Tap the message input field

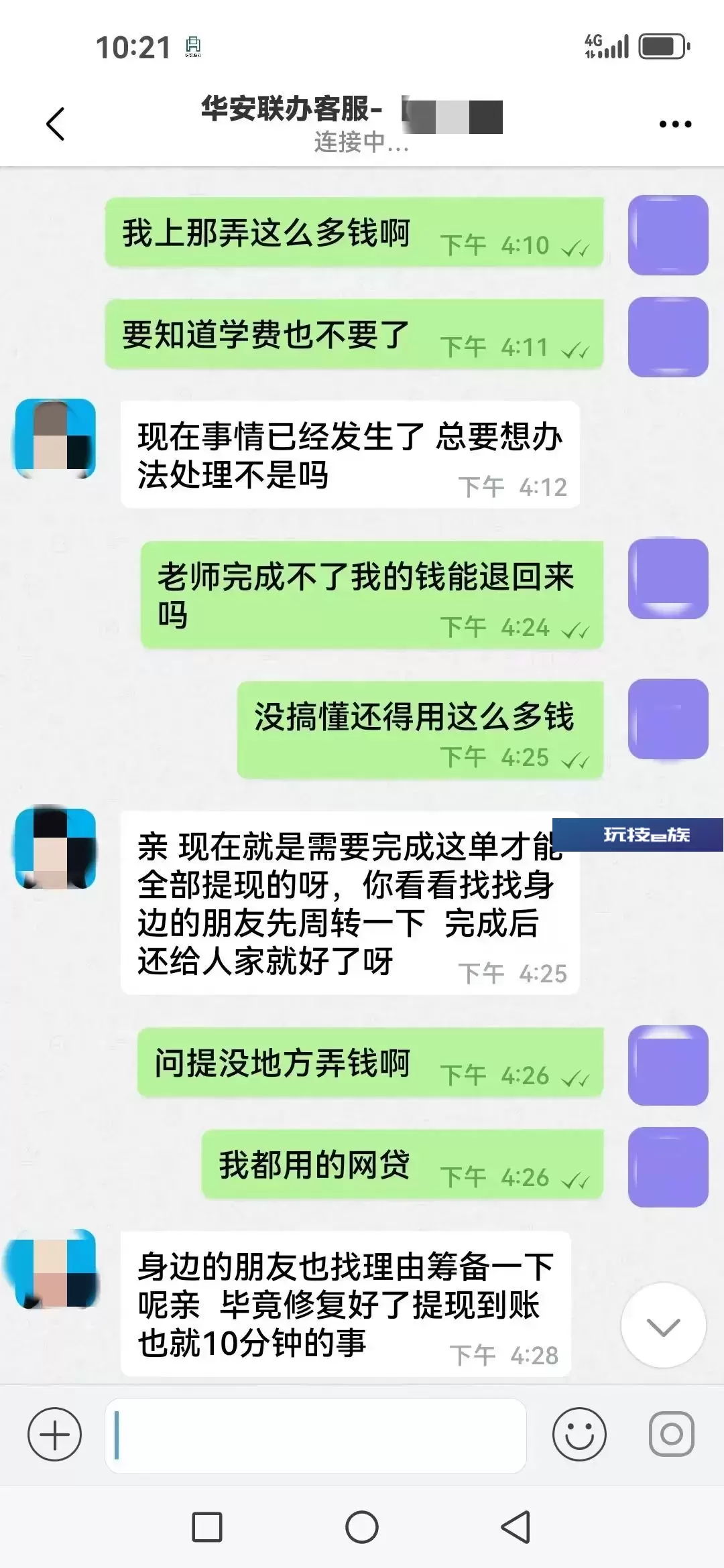click(x=315, y=1435)
